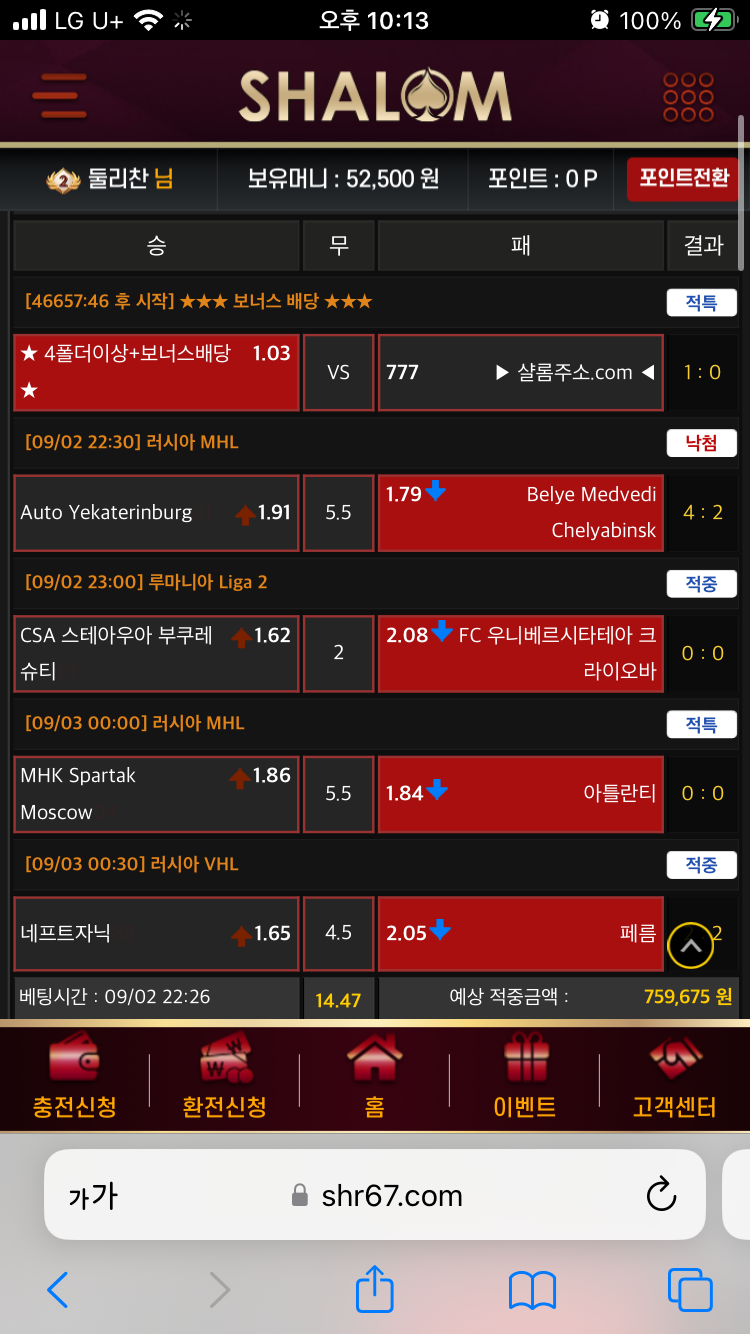750x1334 pixels.
Task: Select Auto Yekaterinburg odds 1.91
Action: click(156, 513)
